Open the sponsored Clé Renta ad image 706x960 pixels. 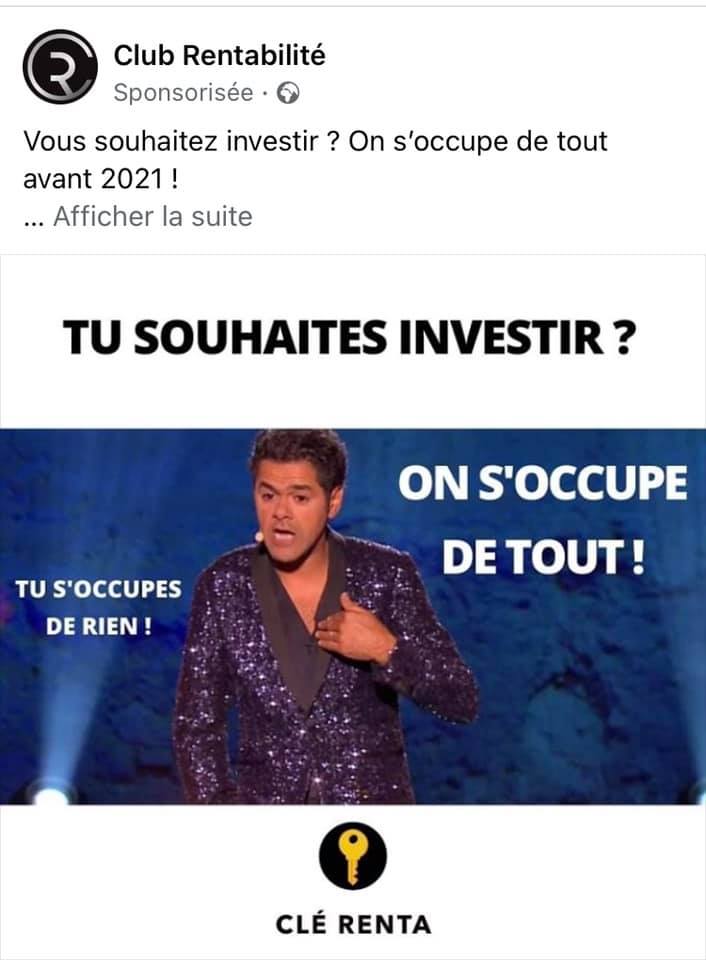click(x=353, y=610)
